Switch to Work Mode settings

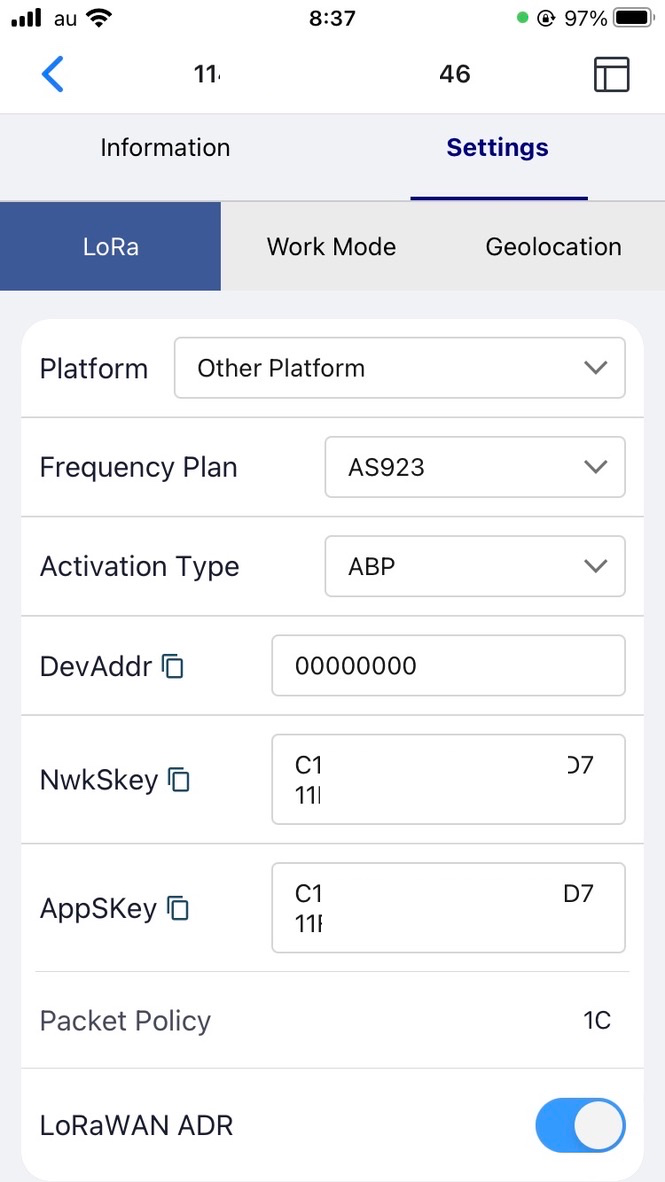click(331, 247)
